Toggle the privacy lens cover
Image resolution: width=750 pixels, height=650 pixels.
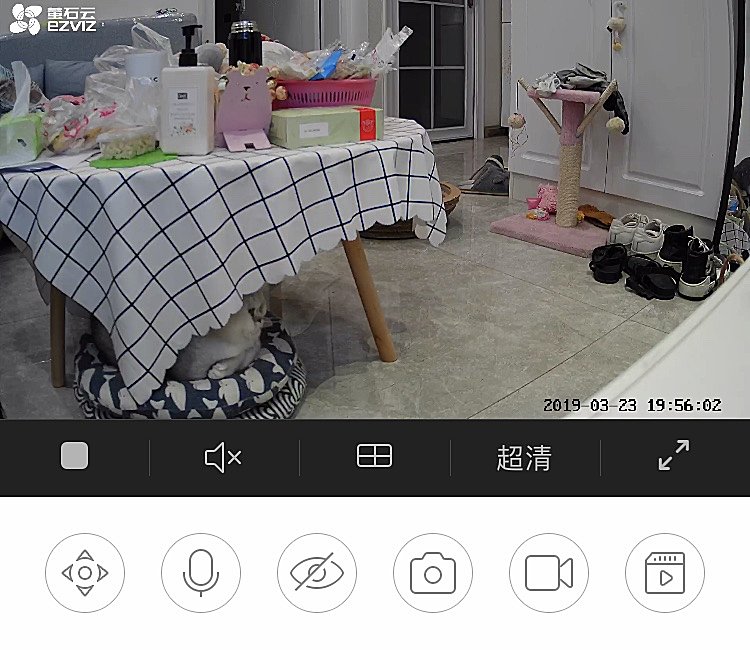(x=317, y=573)
